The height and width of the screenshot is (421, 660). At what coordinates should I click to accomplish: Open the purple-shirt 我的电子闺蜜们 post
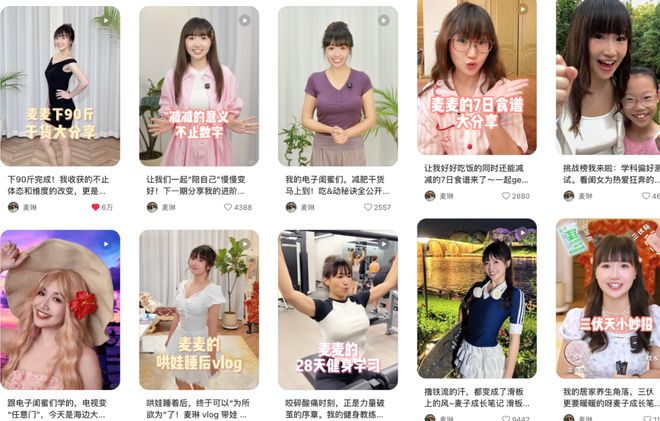click(337, 85)
